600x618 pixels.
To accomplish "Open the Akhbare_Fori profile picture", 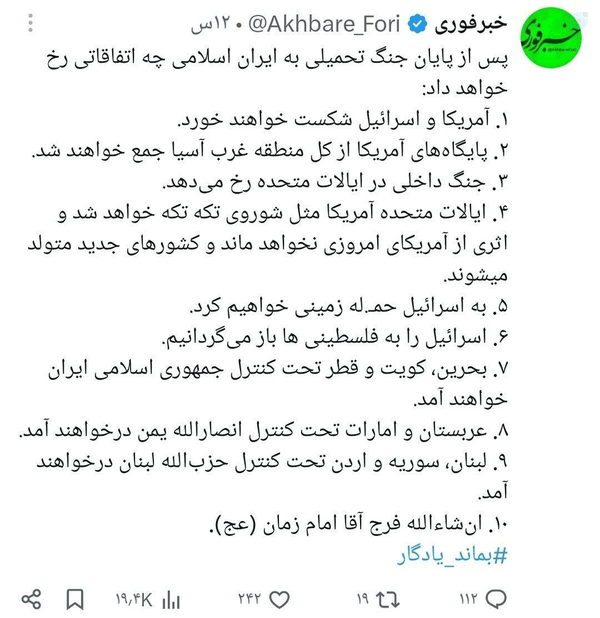I will point(551,37).
